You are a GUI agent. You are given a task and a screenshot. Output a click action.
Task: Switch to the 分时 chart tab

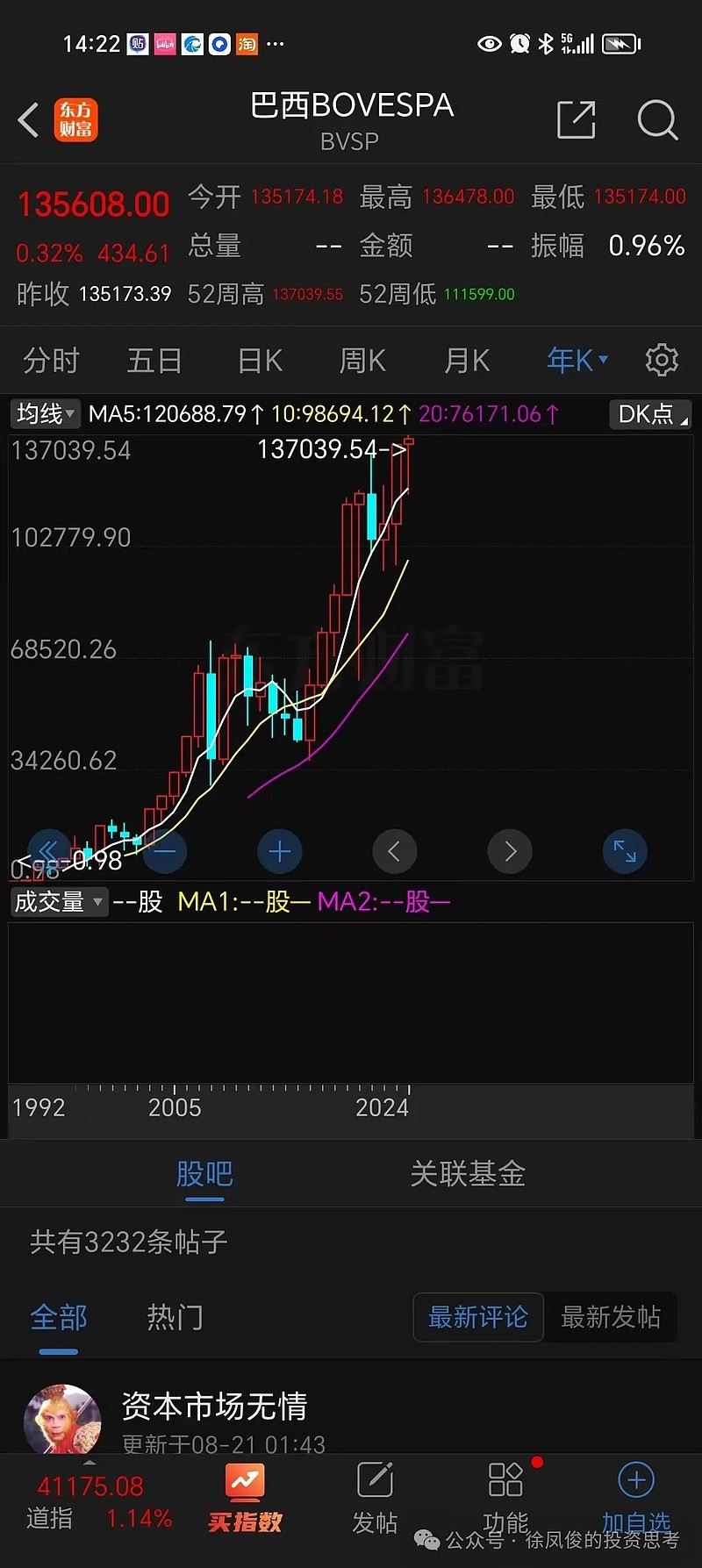pyautogui.click(x=51, y=361)
